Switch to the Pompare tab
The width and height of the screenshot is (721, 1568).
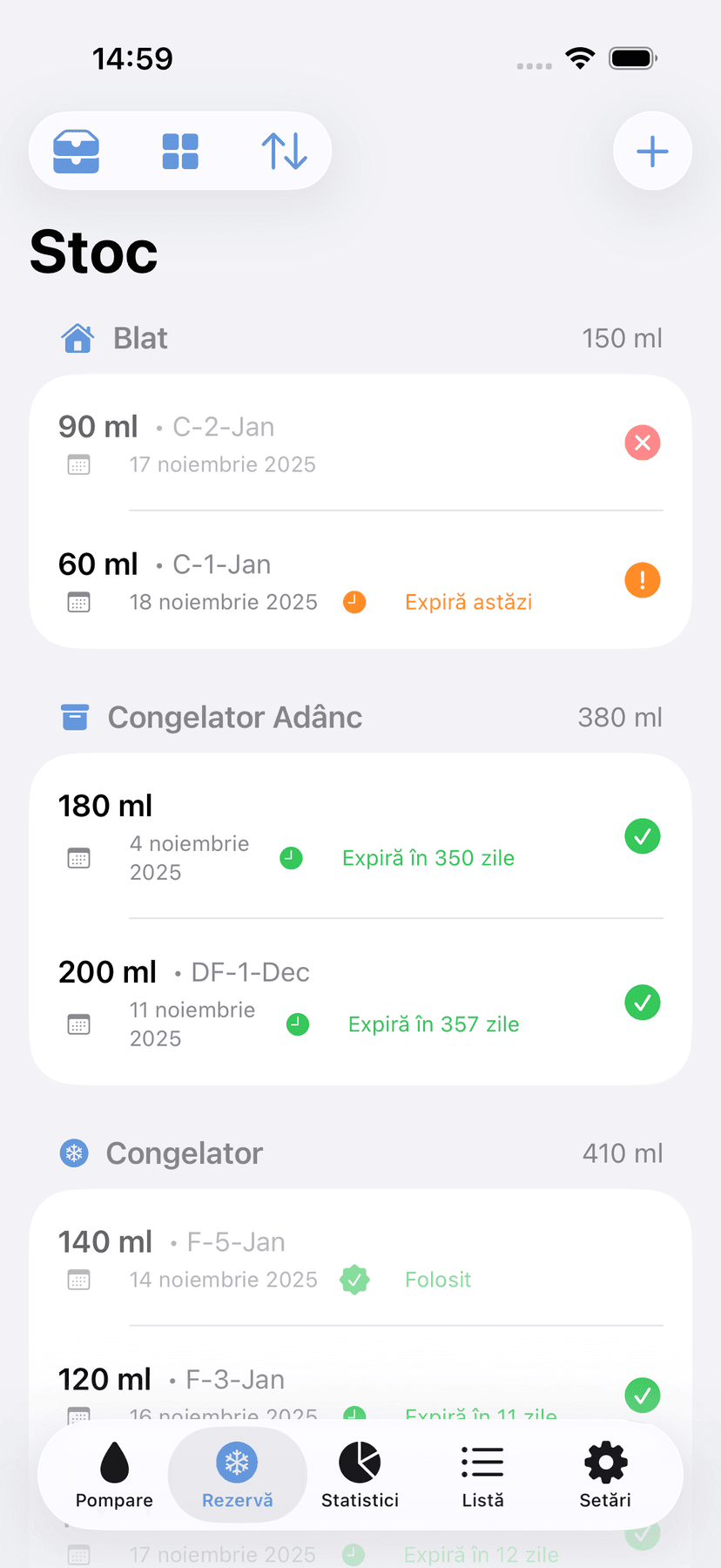[113, 1477]
